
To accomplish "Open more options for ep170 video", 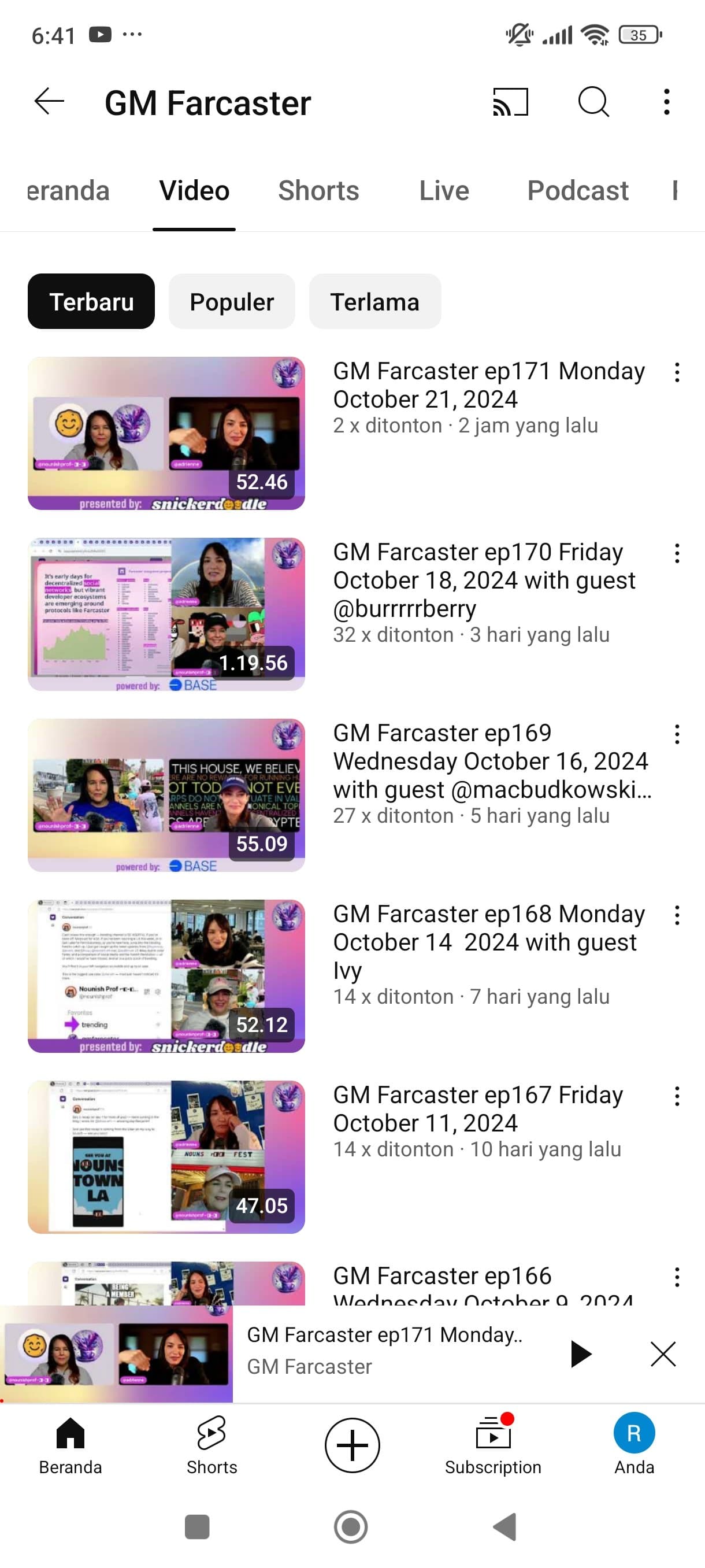I will pos(677,553).
